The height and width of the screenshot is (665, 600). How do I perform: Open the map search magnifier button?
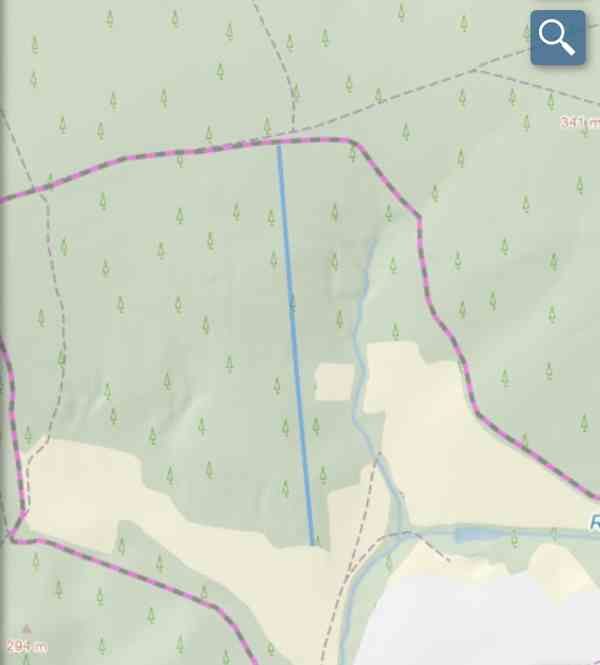point(557,38)
